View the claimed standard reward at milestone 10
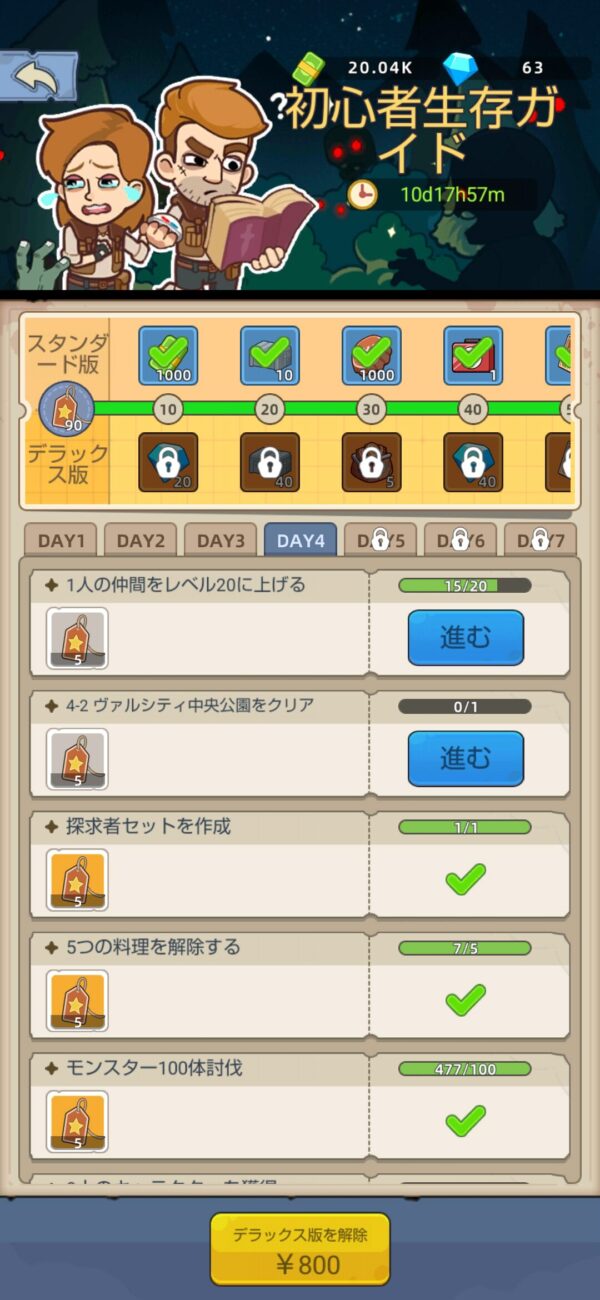The height and width of the screenshot is (1300, 600). click(x=168, y=356)
